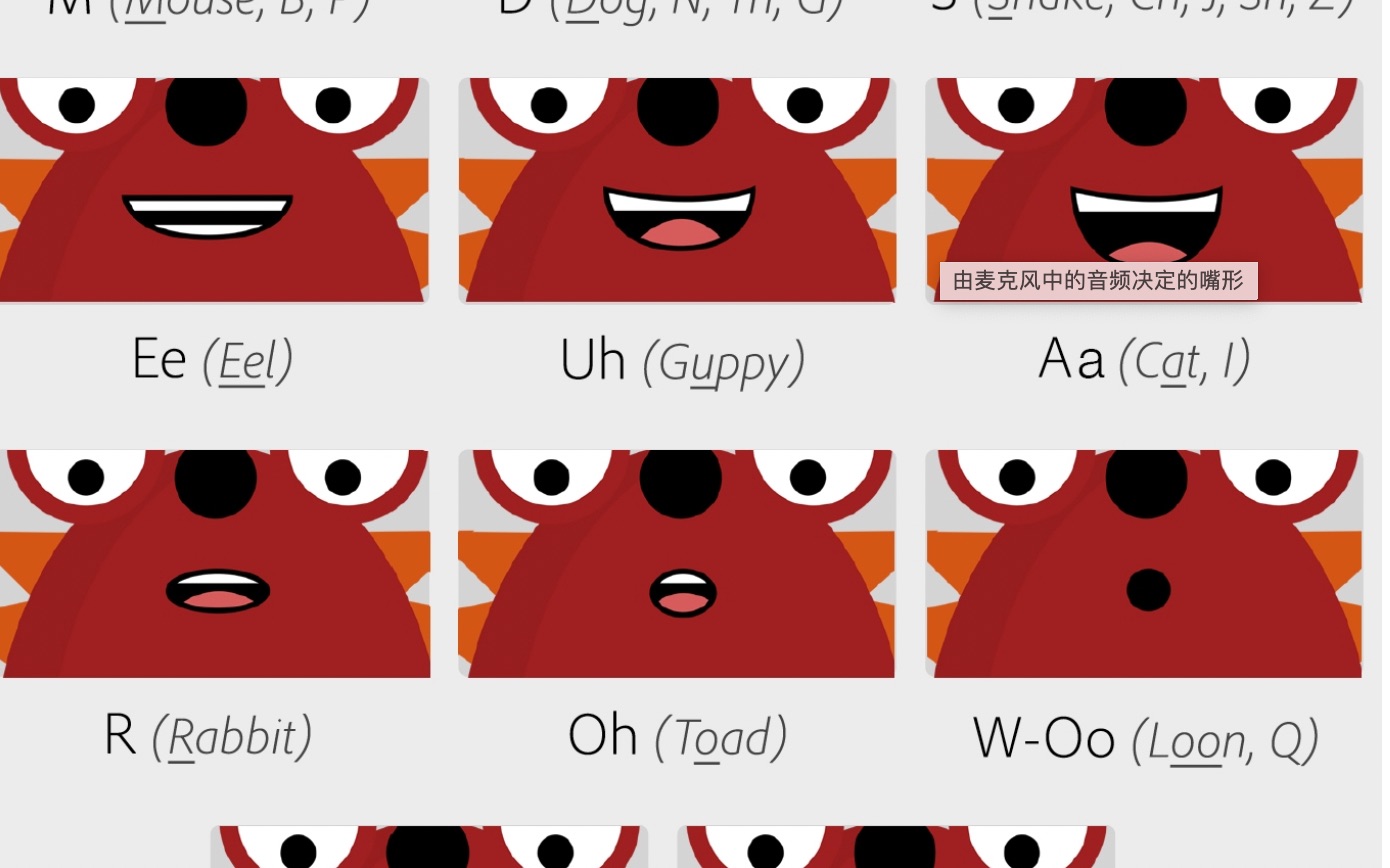Image resolution: width=1390 pixels, height=868 pixels.
Task: Choose the Oh (Toad) mouth shape
Action: (x=677, y=563)
